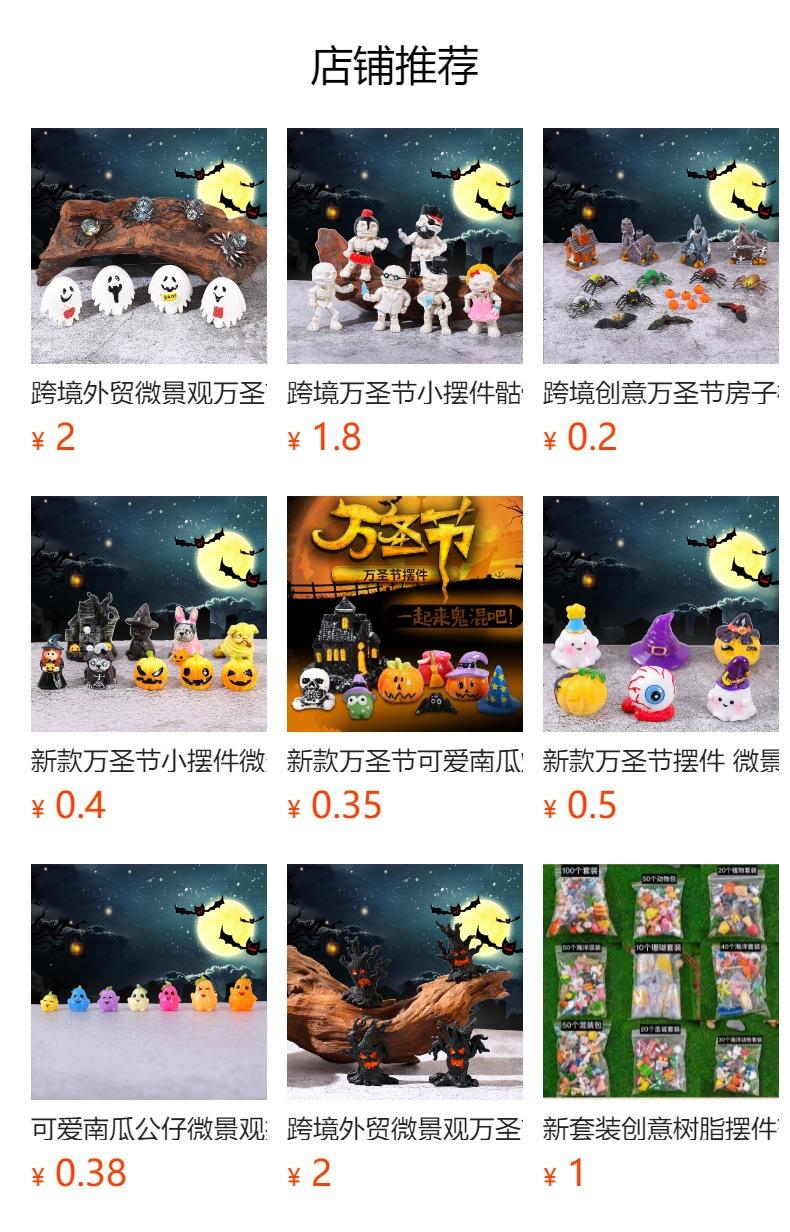Open the 可爱南瓜公仔 product priced ¥0.38
Screen dimensions: 790x1232
tap(149, 982)
